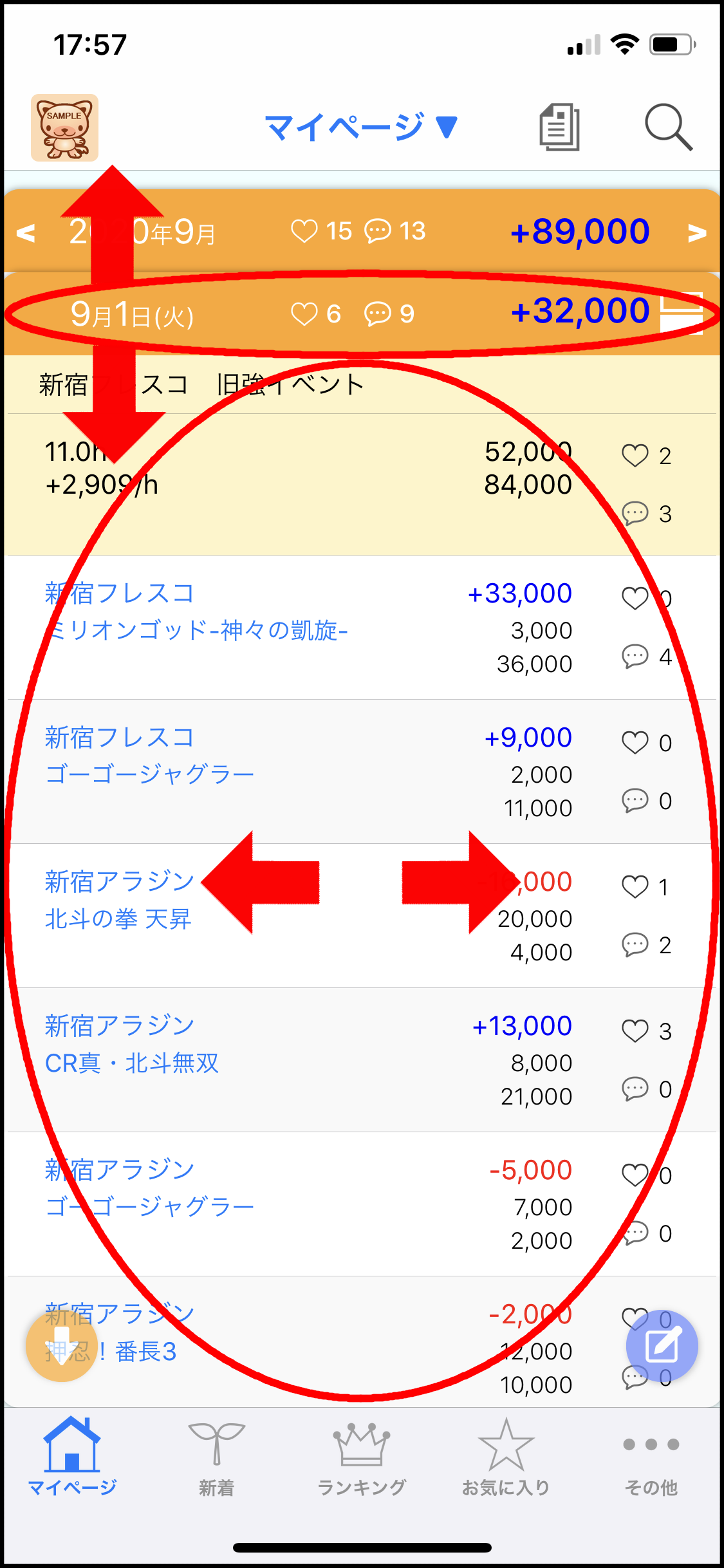Tap the orange scroll-down arrow button
Viewport: 724px width, 1568px height.
[x=62, y=1345]
